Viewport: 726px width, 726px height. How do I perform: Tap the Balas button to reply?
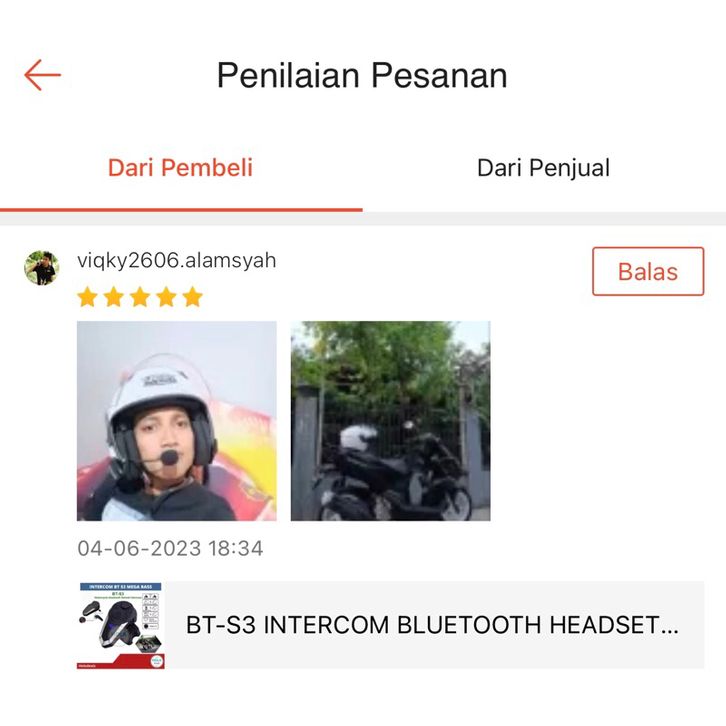coord(647,272)
